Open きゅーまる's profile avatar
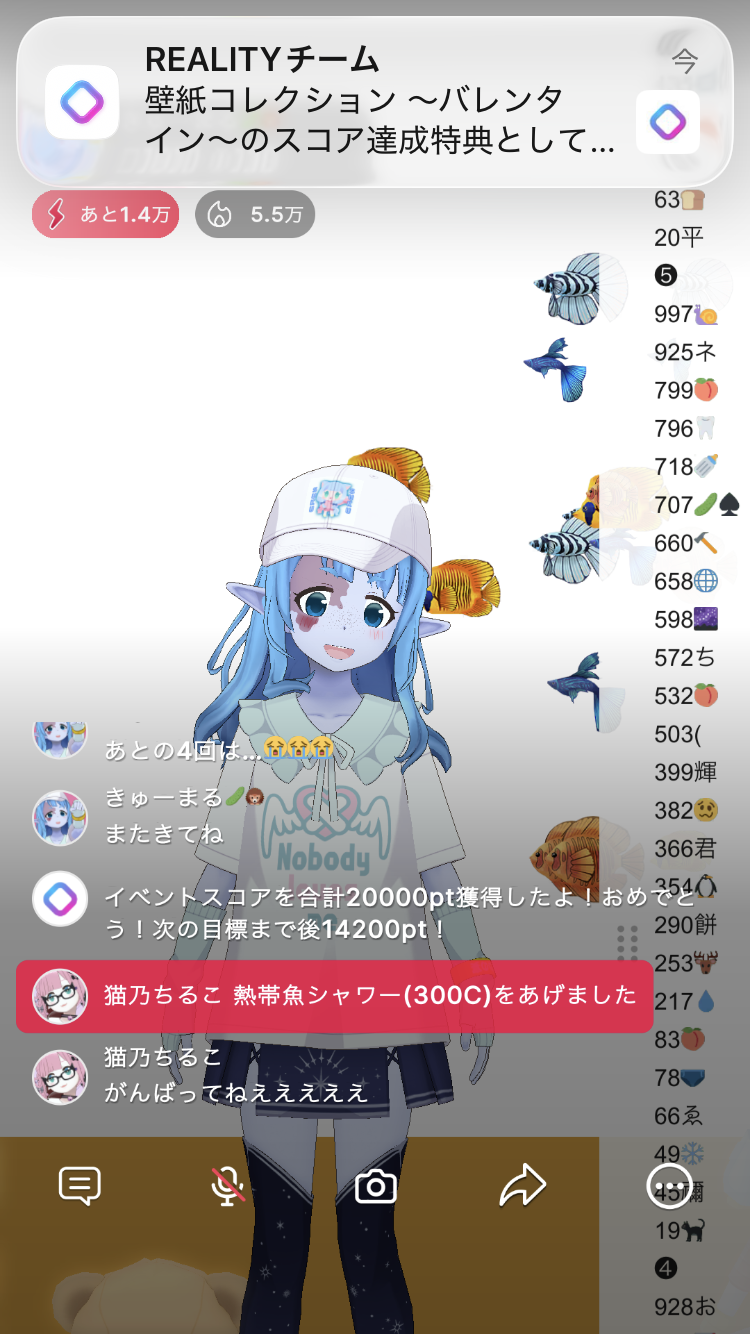The image size is (750, 1334). (x=60, y=817)
